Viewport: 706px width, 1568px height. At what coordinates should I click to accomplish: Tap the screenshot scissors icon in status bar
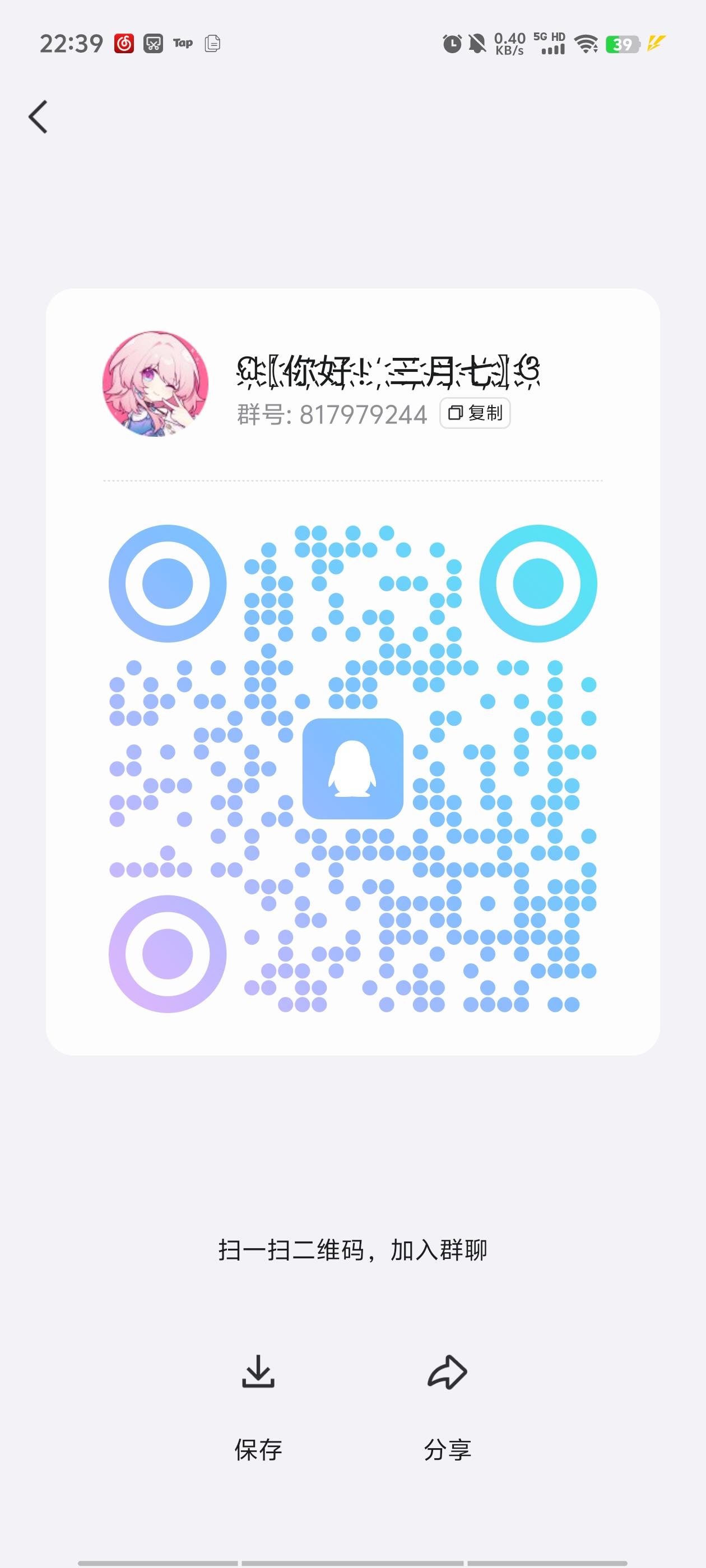coord(154,43)
